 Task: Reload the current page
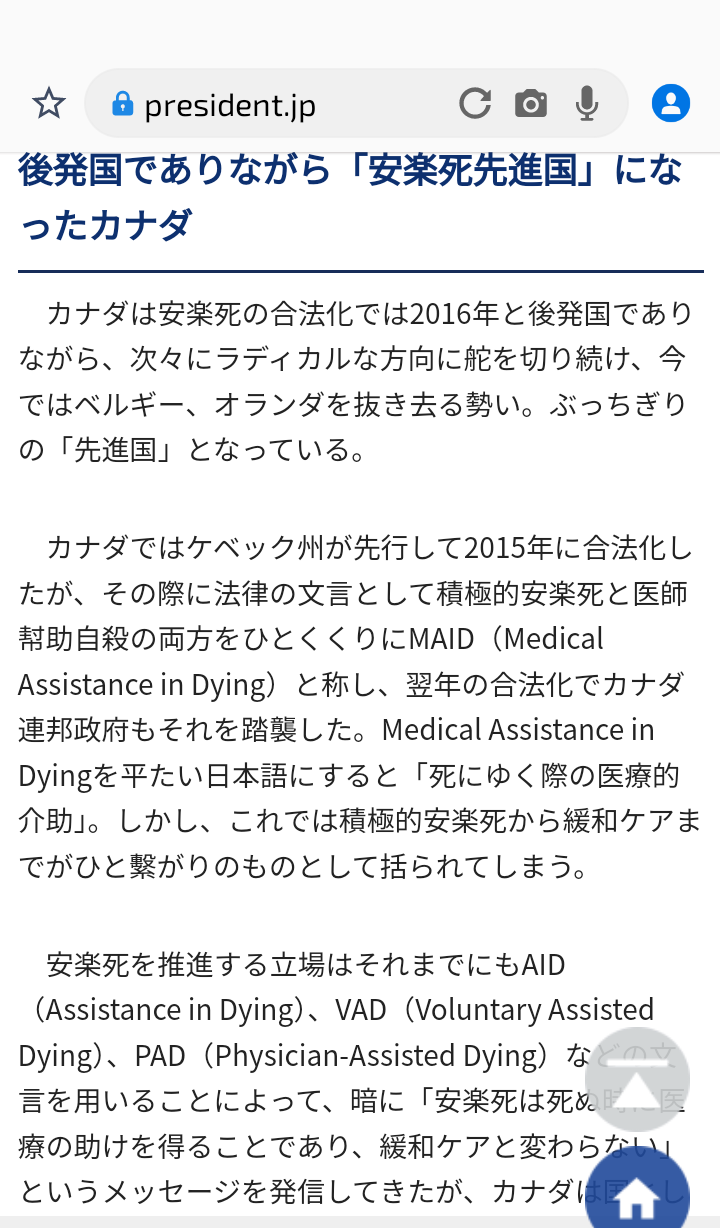(475, 103)
